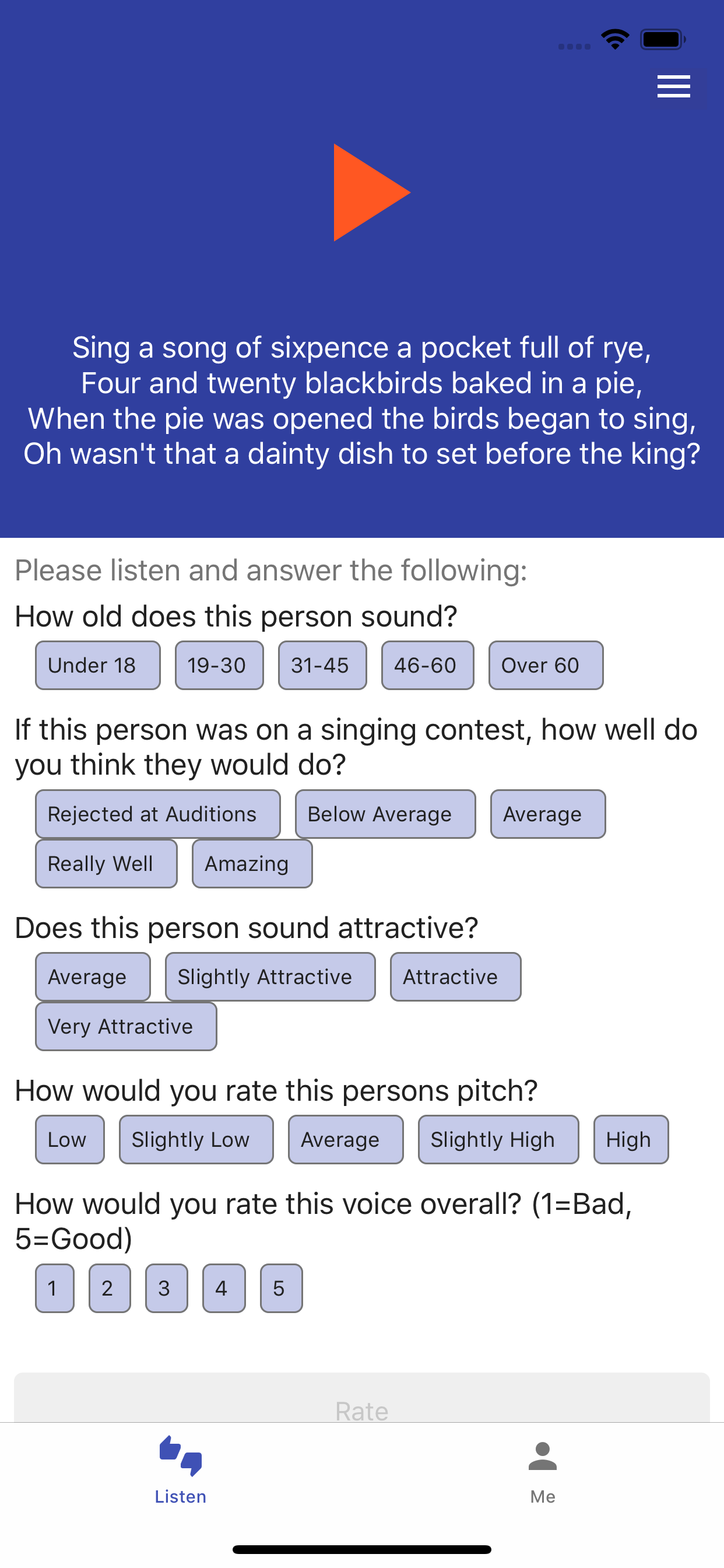
Task: Select Rejected at Auditions
Action: tap(157, 814)
